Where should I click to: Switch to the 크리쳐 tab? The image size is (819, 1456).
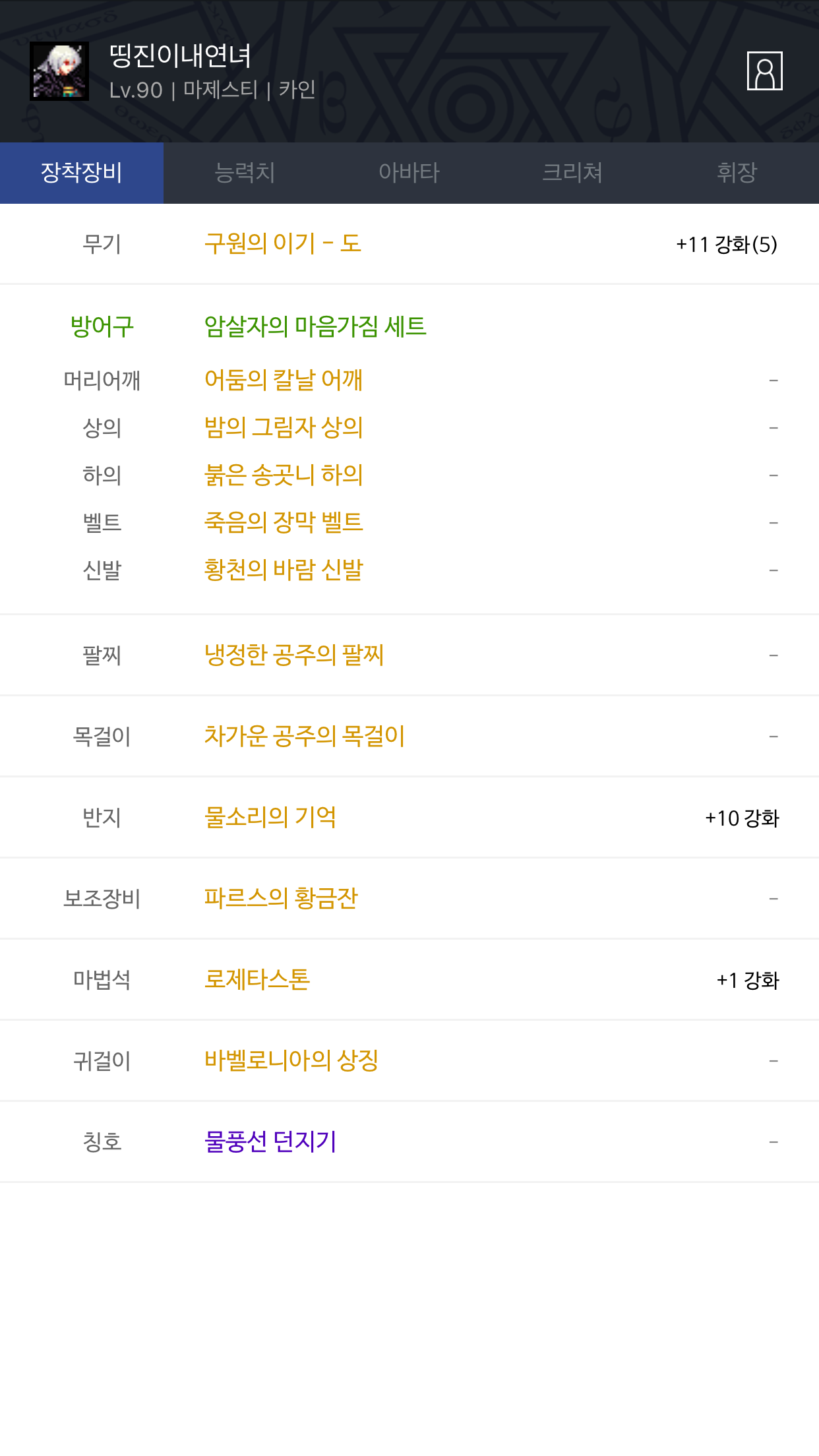point(572,173)
